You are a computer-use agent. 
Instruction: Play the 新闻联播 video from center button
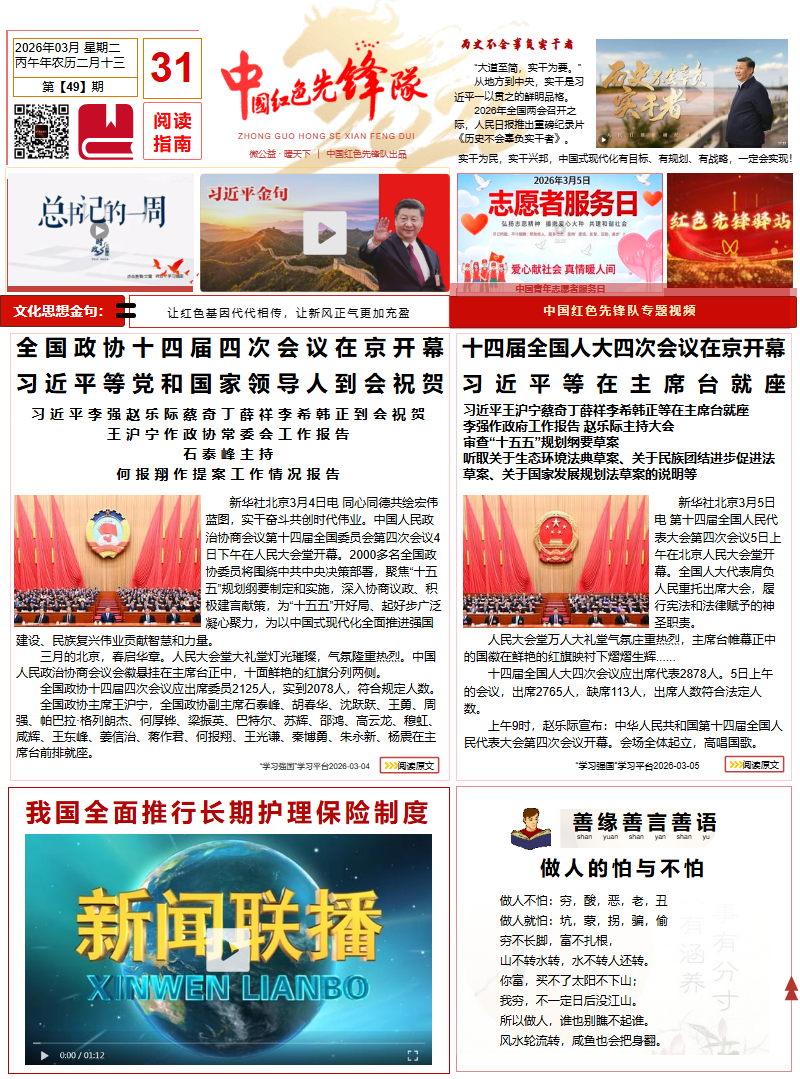click(228, 950)
